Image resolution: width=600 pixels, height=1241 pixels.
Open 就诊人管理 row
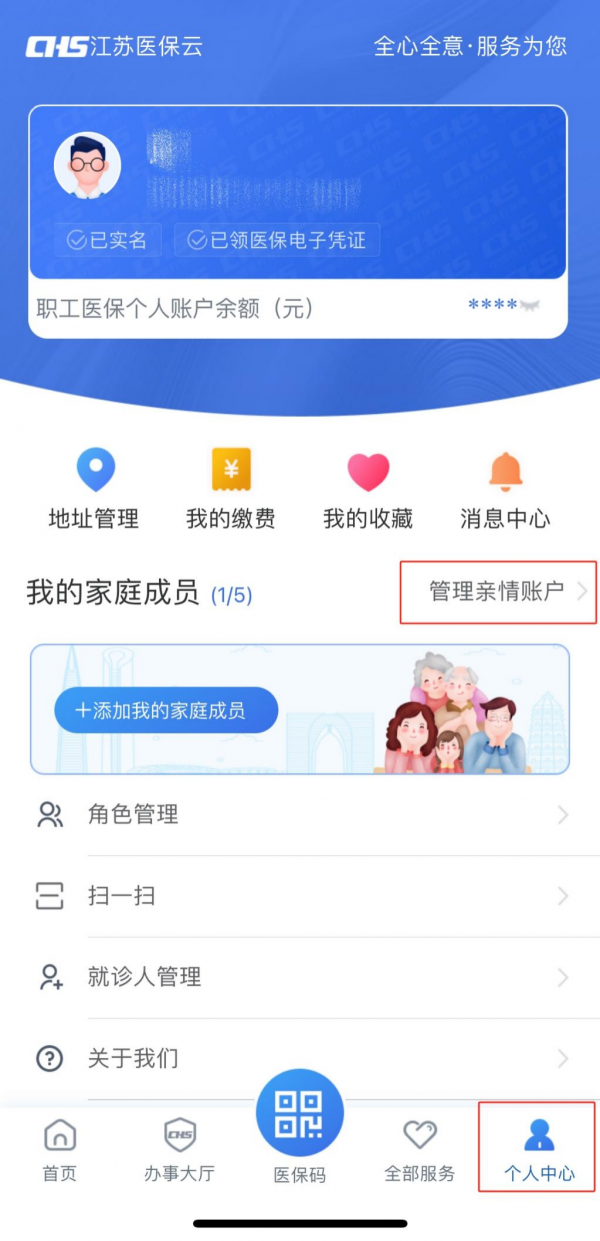300,977
